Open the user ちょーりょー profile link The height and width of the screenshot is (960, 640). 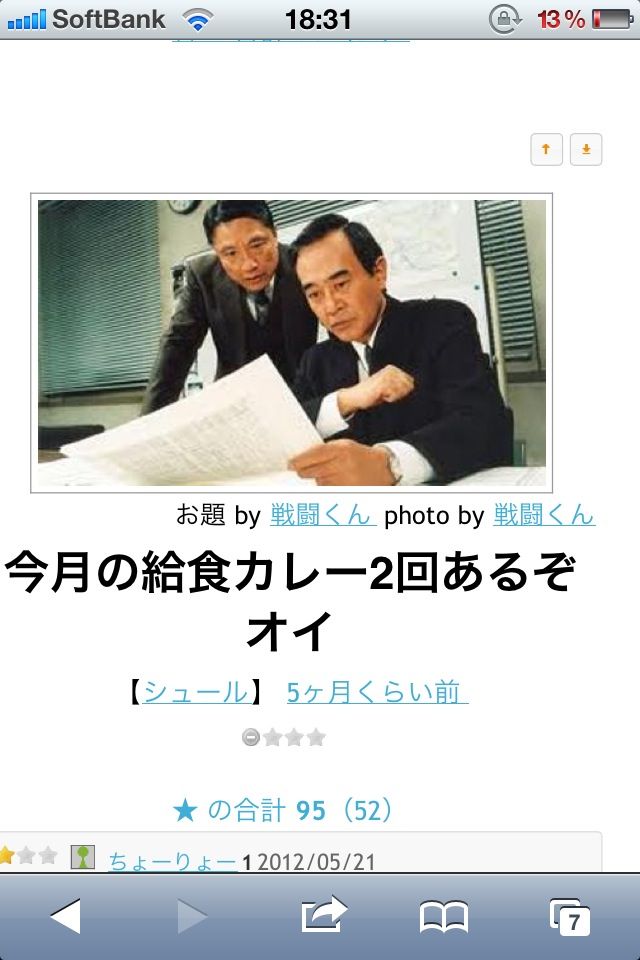point(172,861)
